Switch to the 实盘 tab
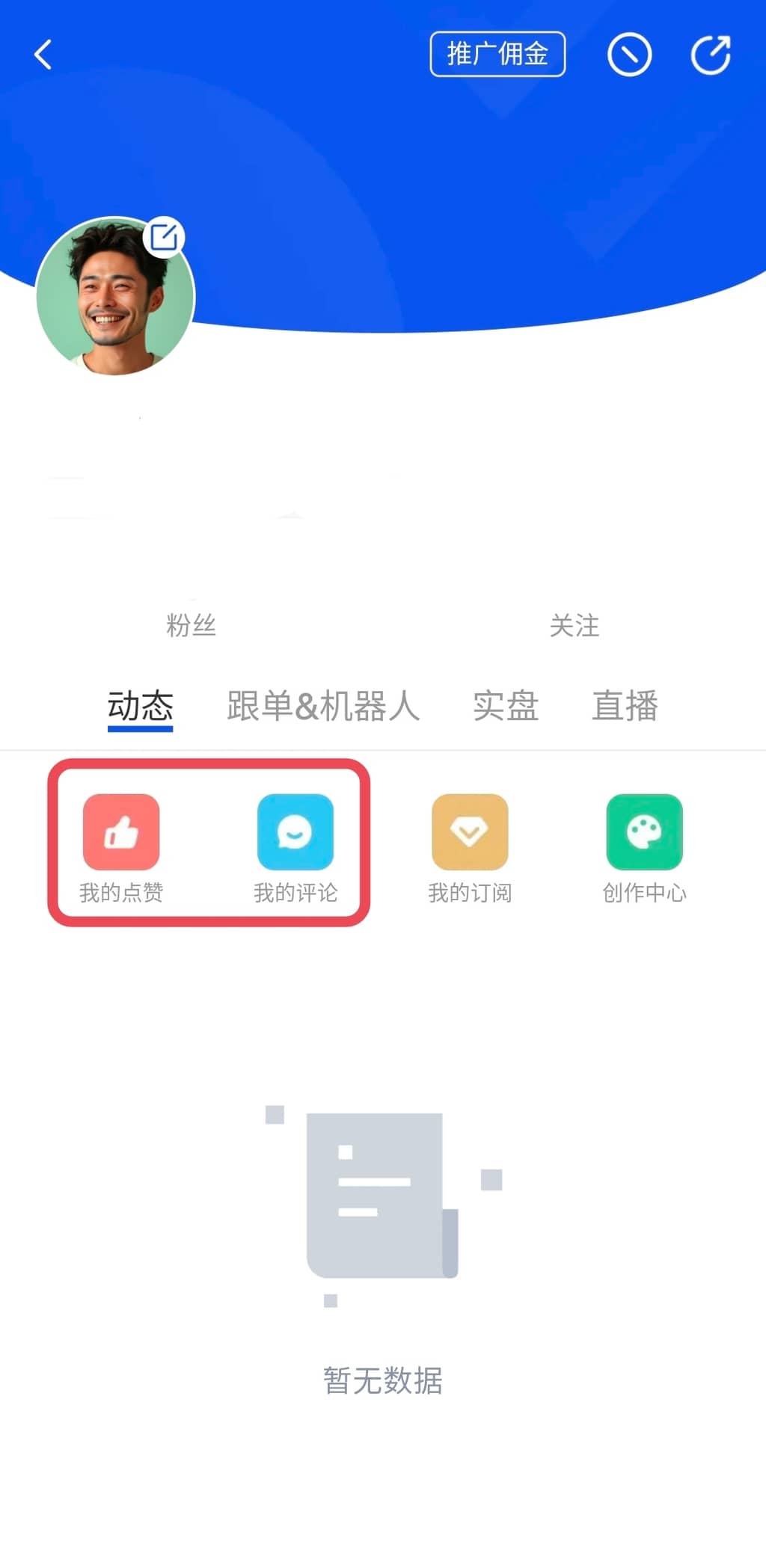This screenshot has height=1568, width=766. click(506, 706)
